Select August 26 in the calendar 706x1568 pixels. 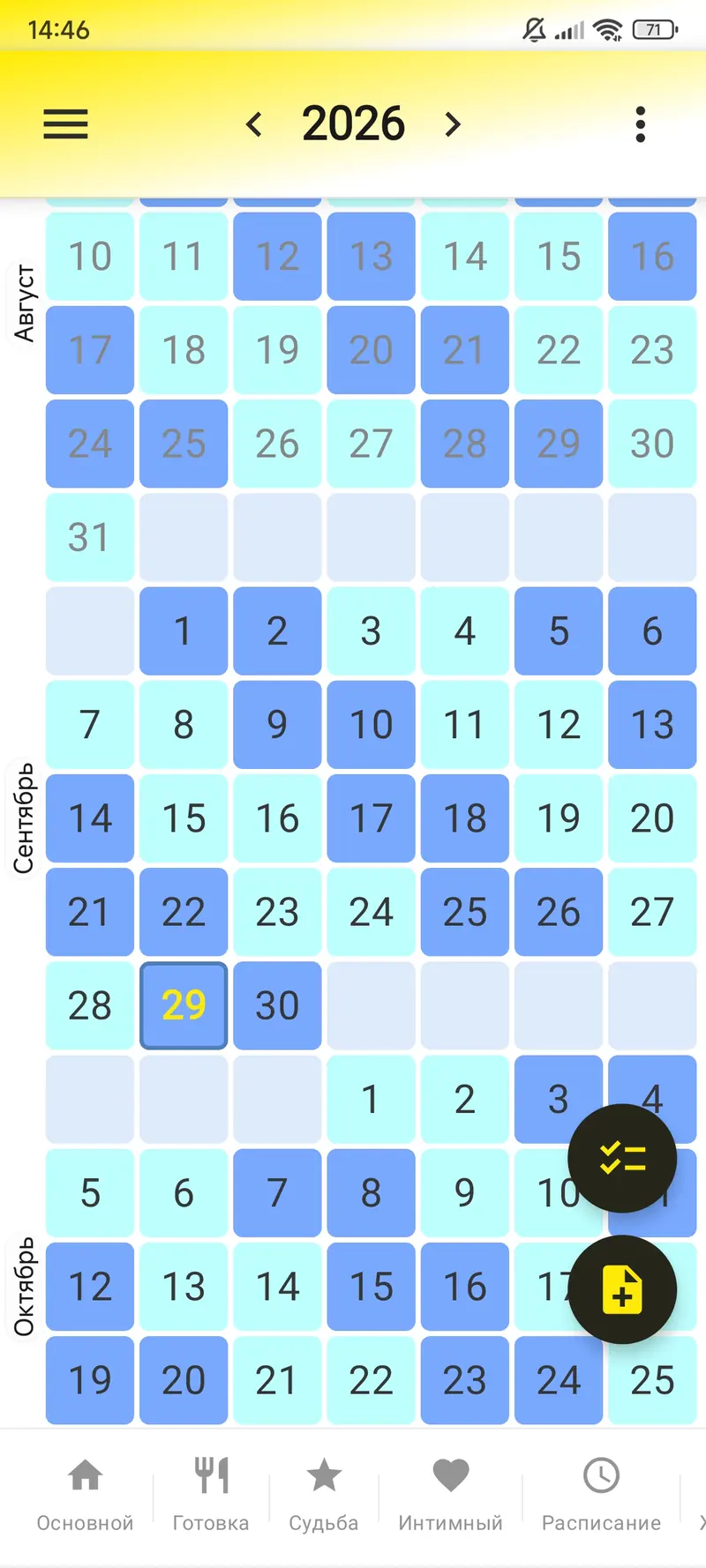(277, 444)
